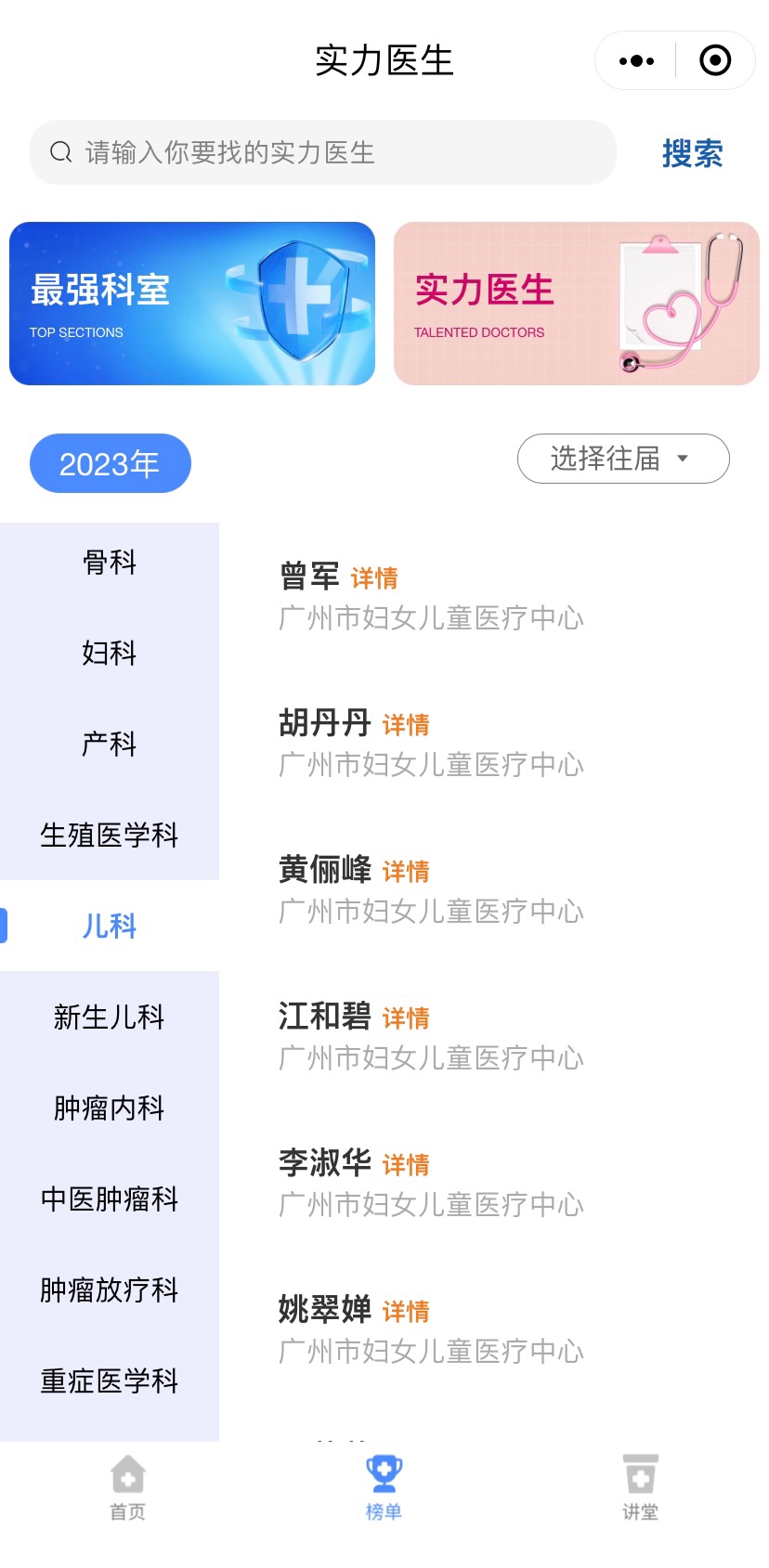Open the 最强科室 banner
This screenshot has width=769, height=1568.
[x=192, y=304]
